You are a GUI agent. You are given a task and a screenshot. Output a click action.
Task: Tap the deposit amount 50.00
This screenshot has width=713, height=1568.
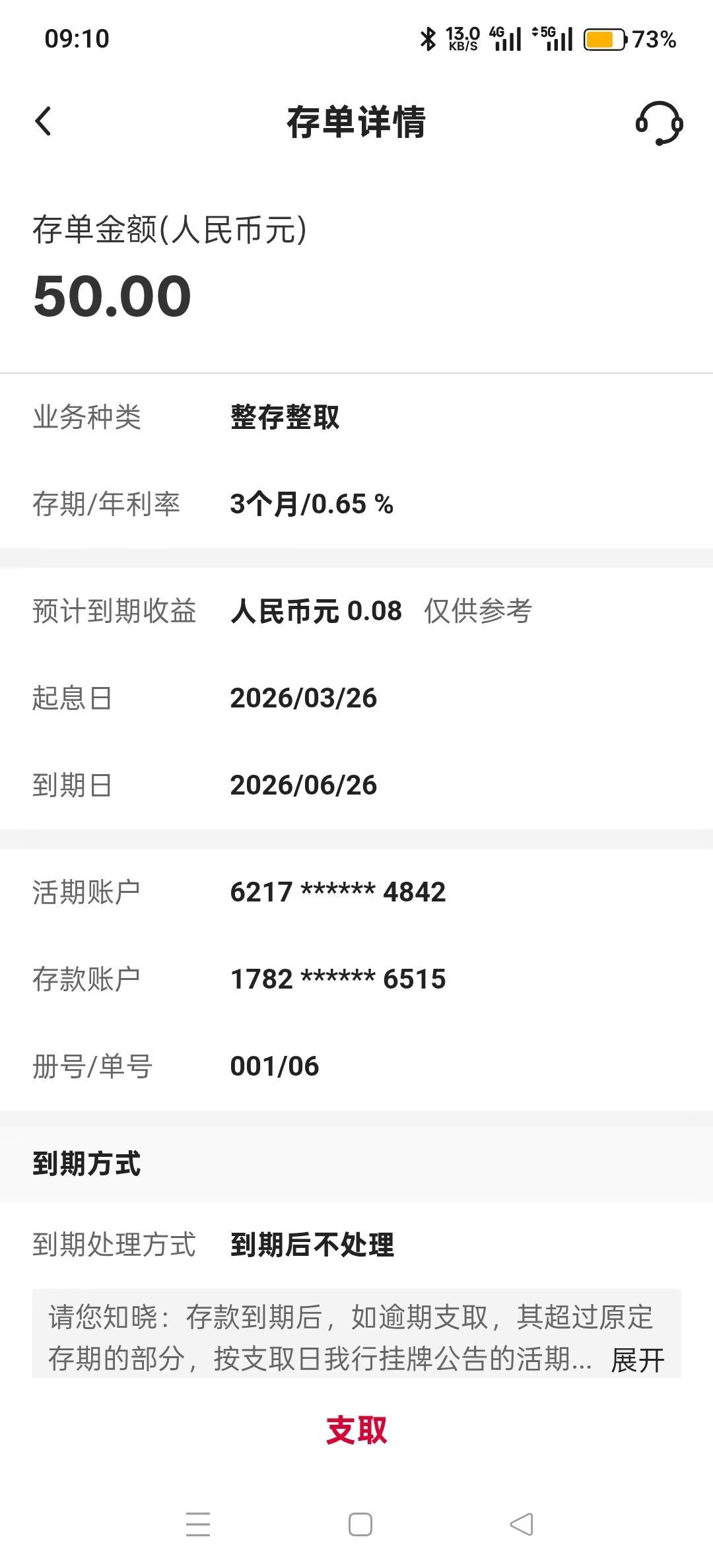tap(112, 297)
